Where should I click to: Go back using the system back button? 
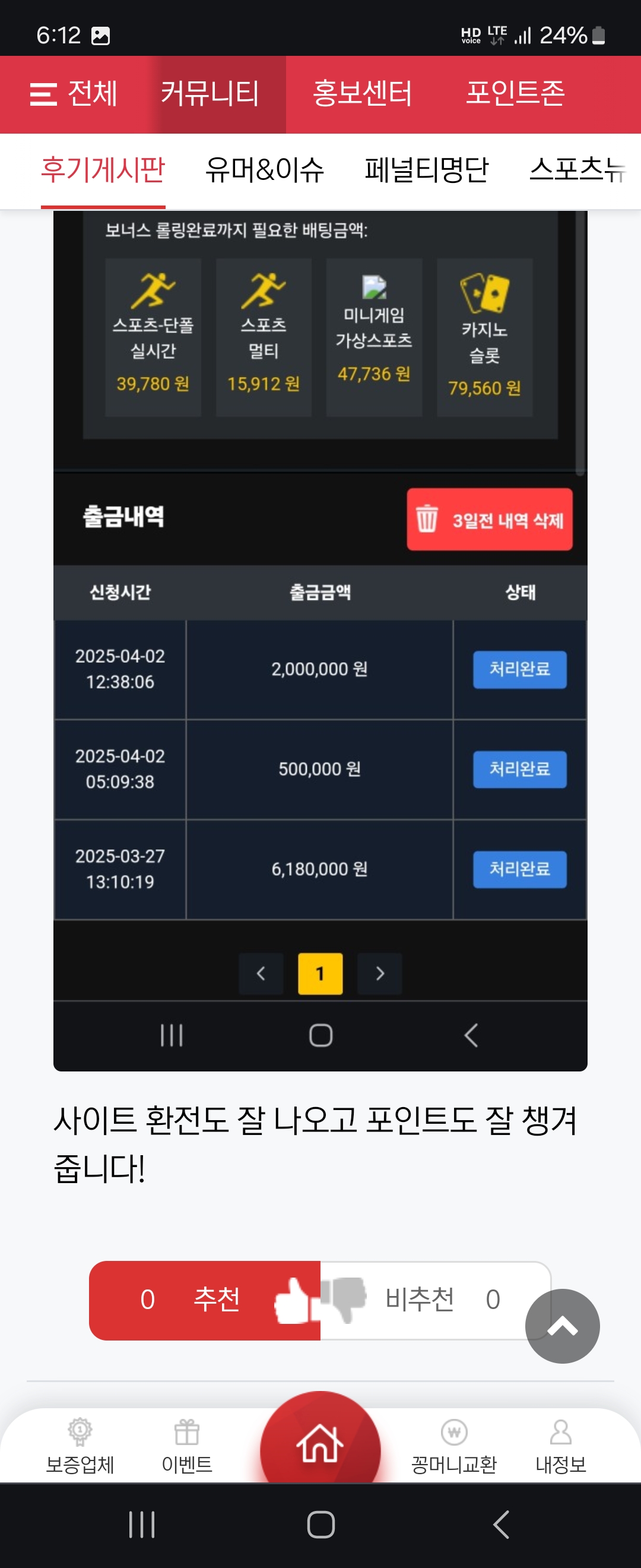pos(500,1525)
